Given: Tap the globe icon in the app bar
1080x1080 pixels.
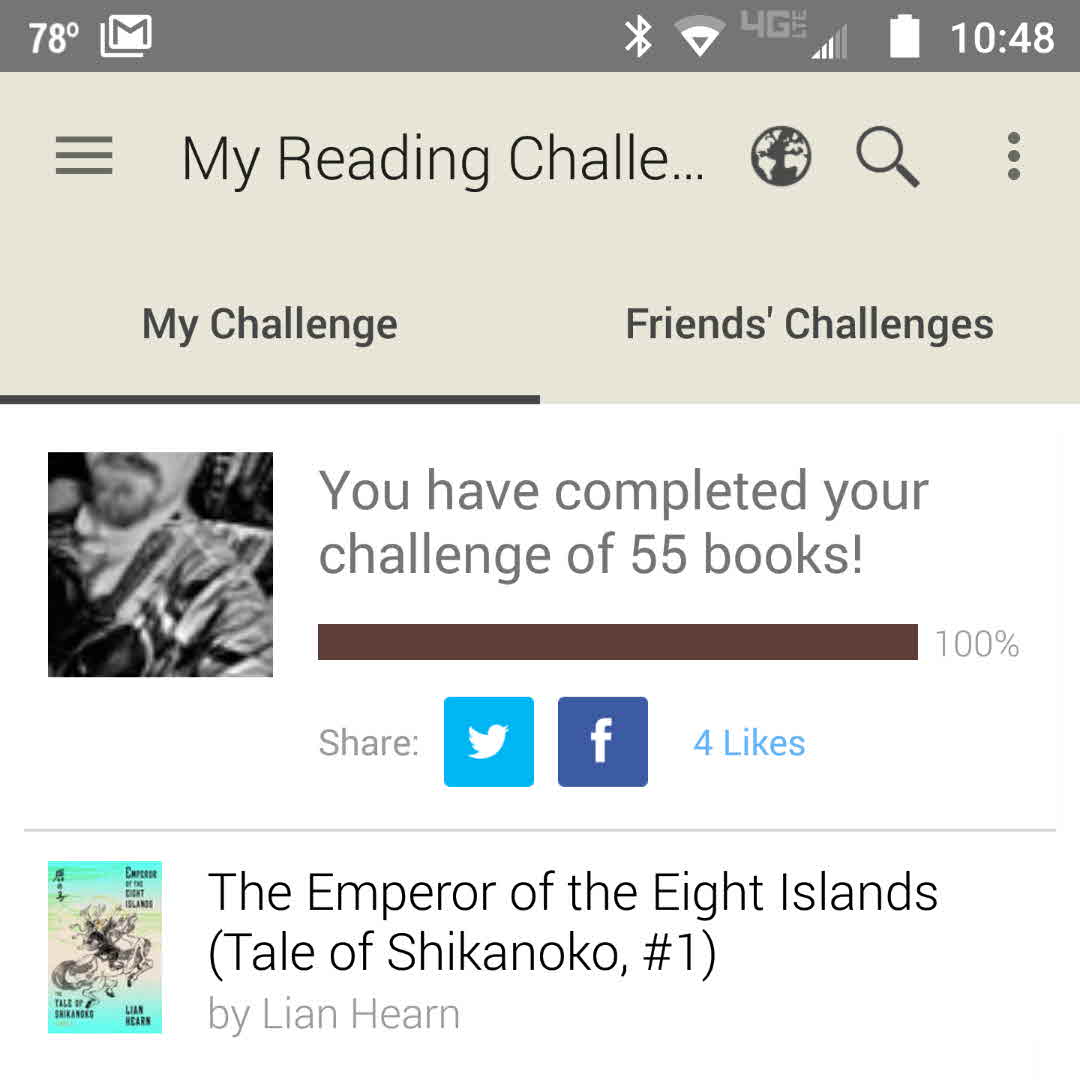Looking at the screenshot, I should click(781, 157).
